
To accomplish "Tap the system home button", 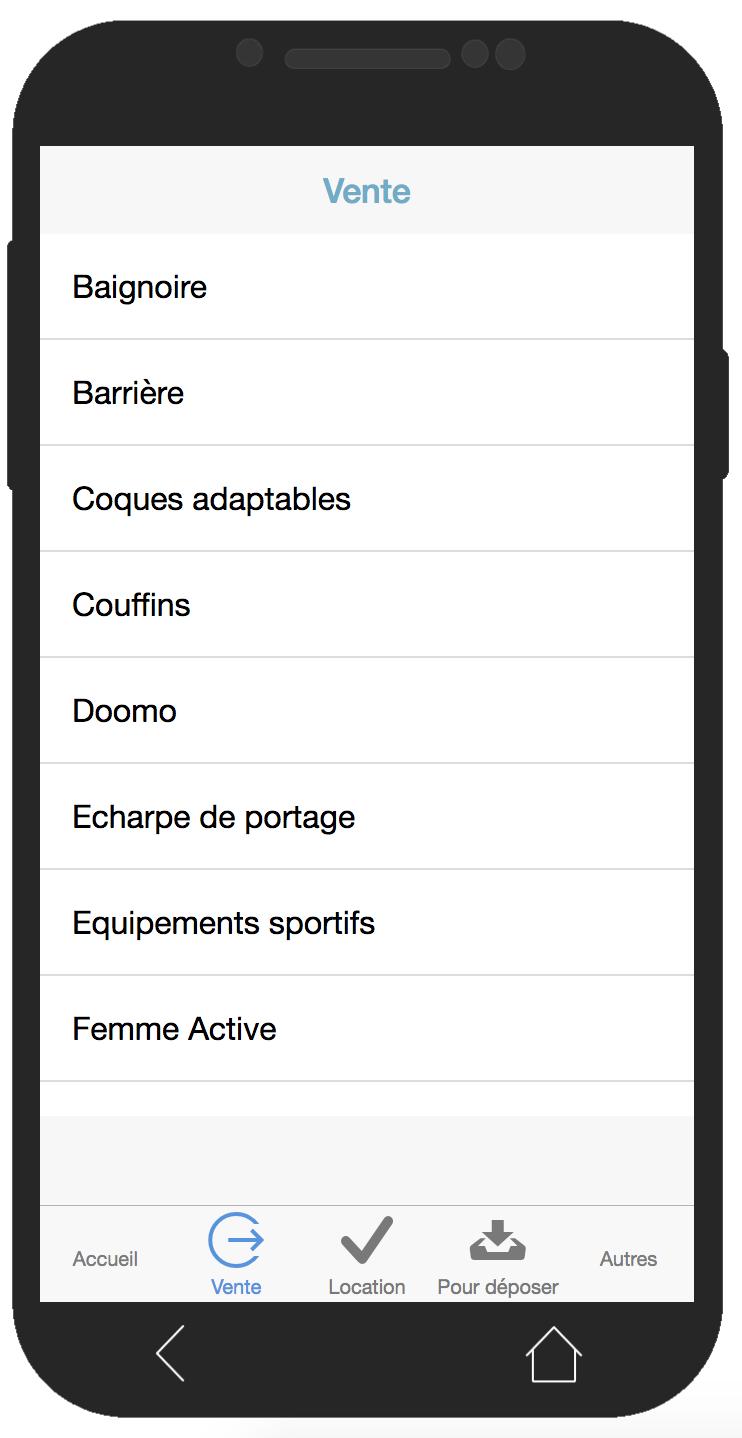I will pos(553,1354).
